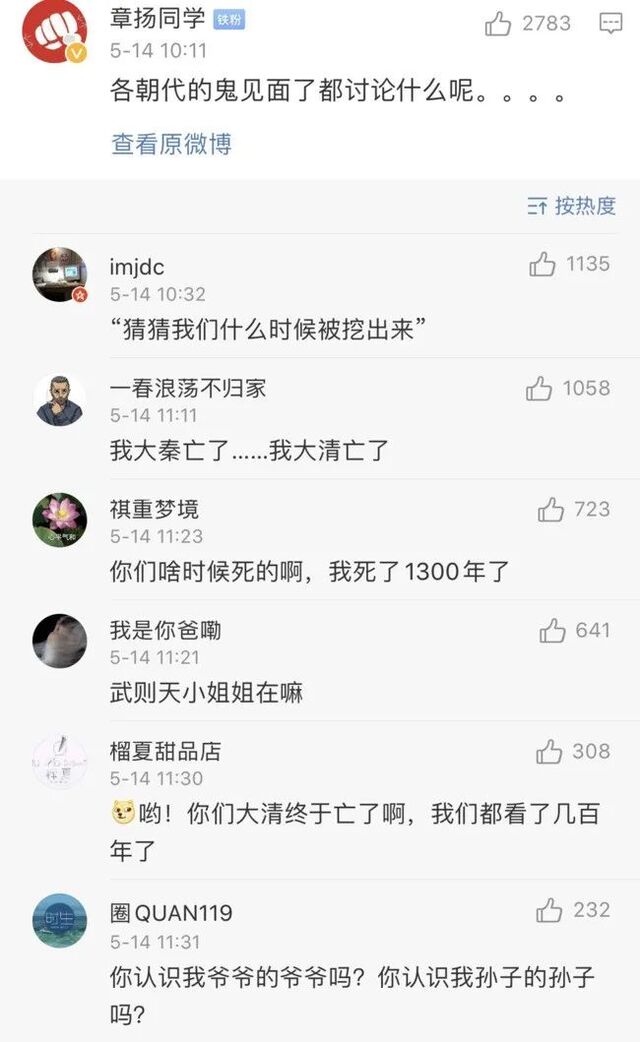Like imjdc's comment

tap(543, 264)
